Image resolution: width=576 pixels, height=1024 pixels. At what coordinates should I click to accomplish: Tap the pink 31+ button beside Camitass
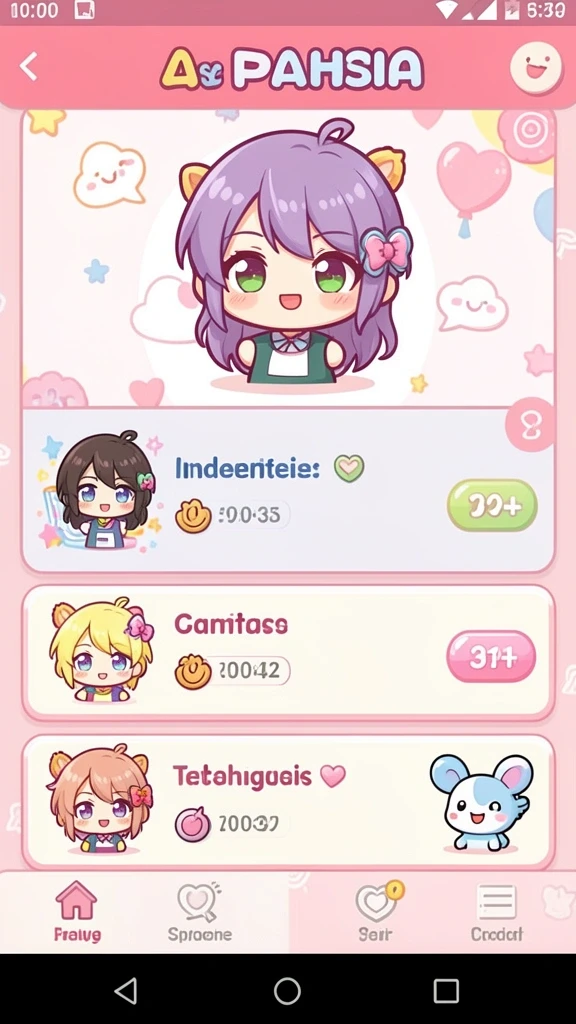(491, 656)
